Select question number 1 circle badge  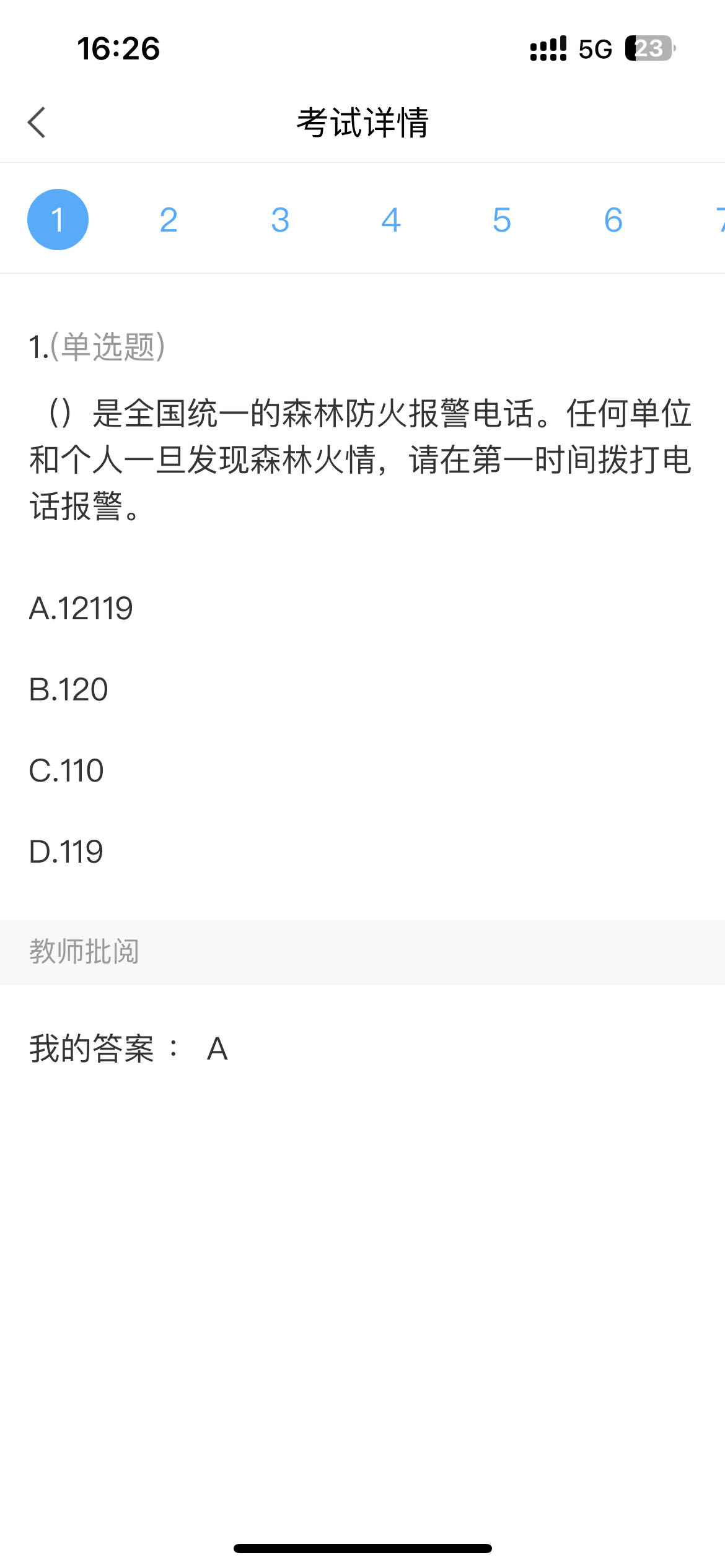(58, 218)
